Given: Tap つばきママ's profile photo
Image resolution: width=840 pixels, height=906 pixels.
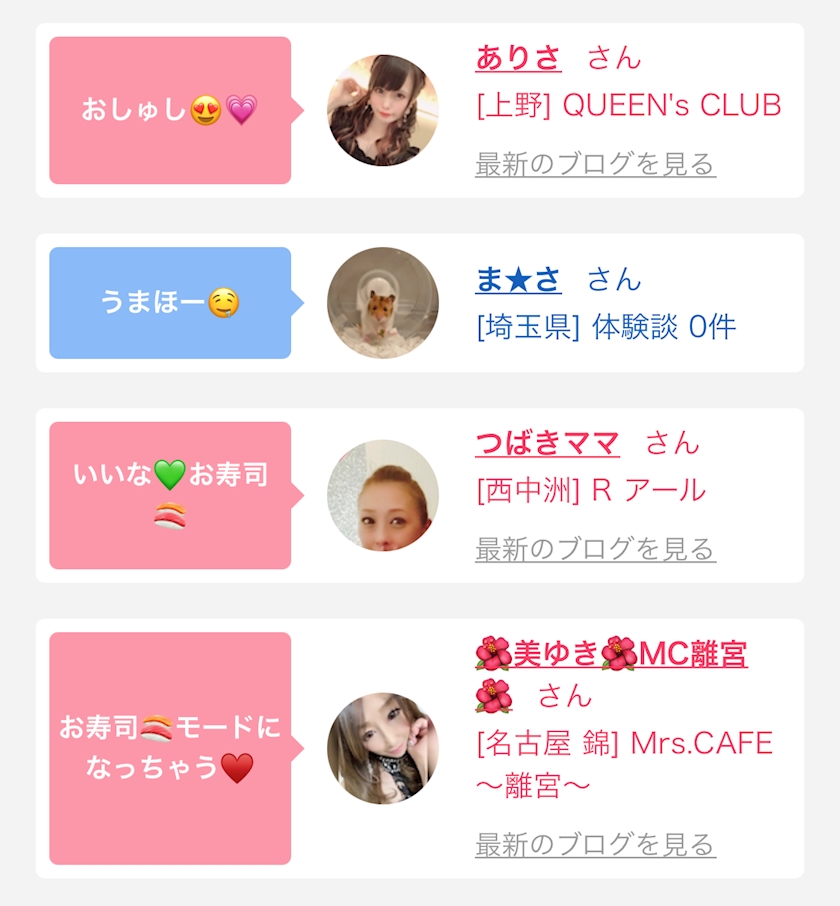Looking at the screenshot, I should (382, 495).
